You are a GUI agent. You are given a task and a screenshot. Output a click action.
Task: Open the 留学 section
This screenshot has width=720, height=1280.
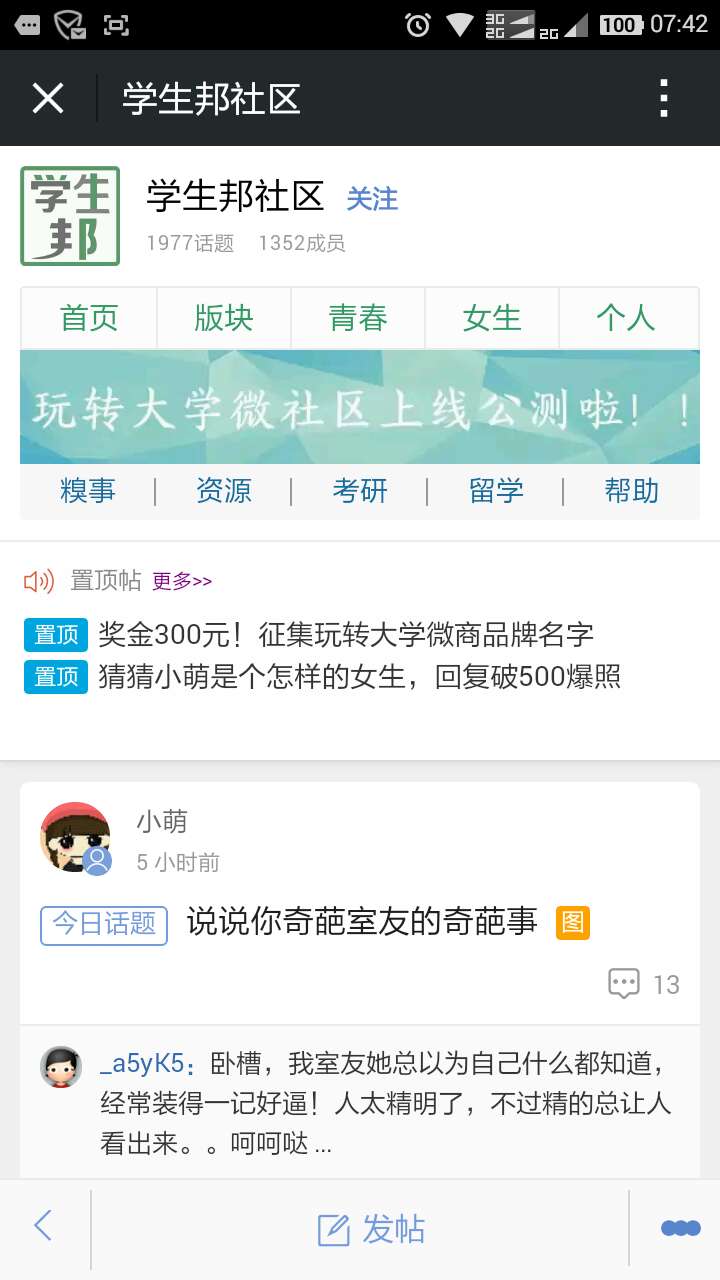tap(496, 491)
